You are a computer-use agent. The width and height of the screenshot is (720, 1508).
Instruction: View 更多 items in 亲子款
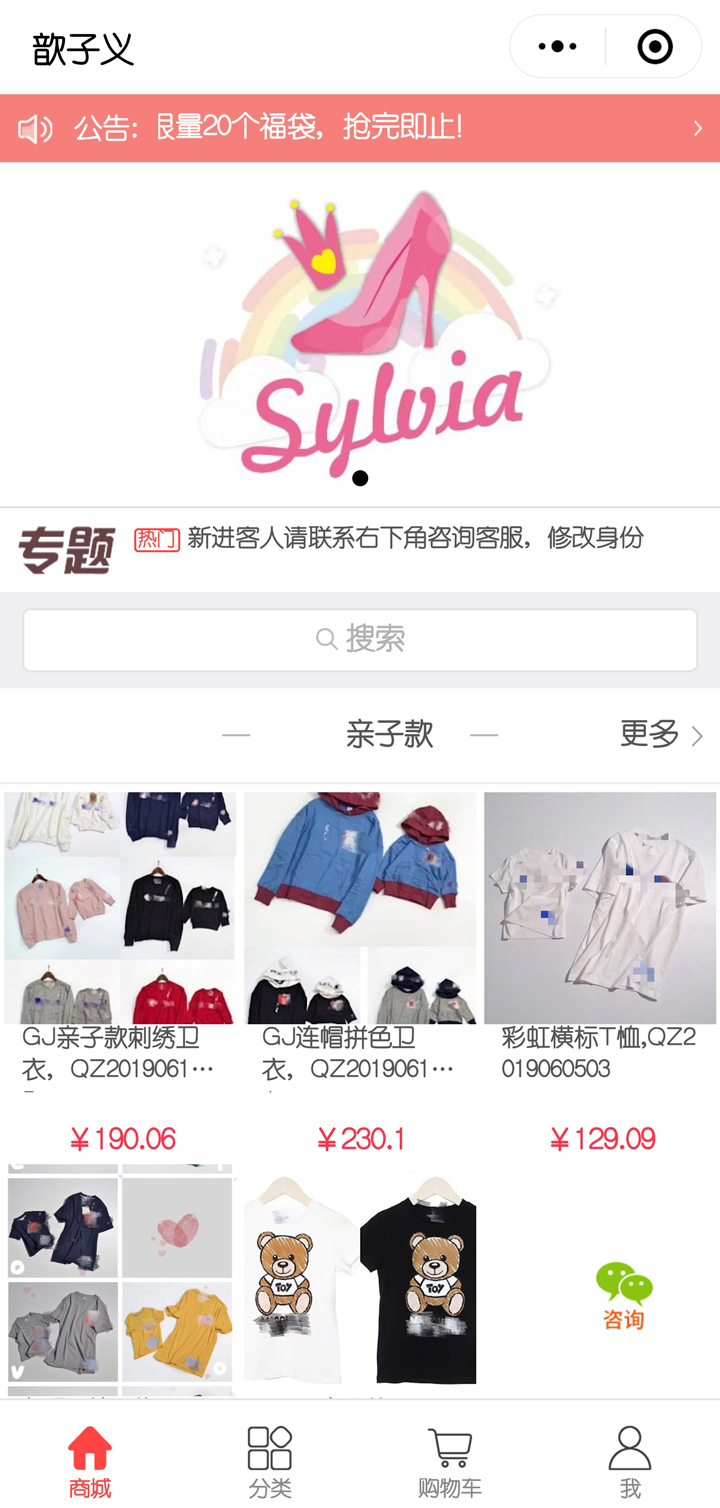(x=661, y=734)
